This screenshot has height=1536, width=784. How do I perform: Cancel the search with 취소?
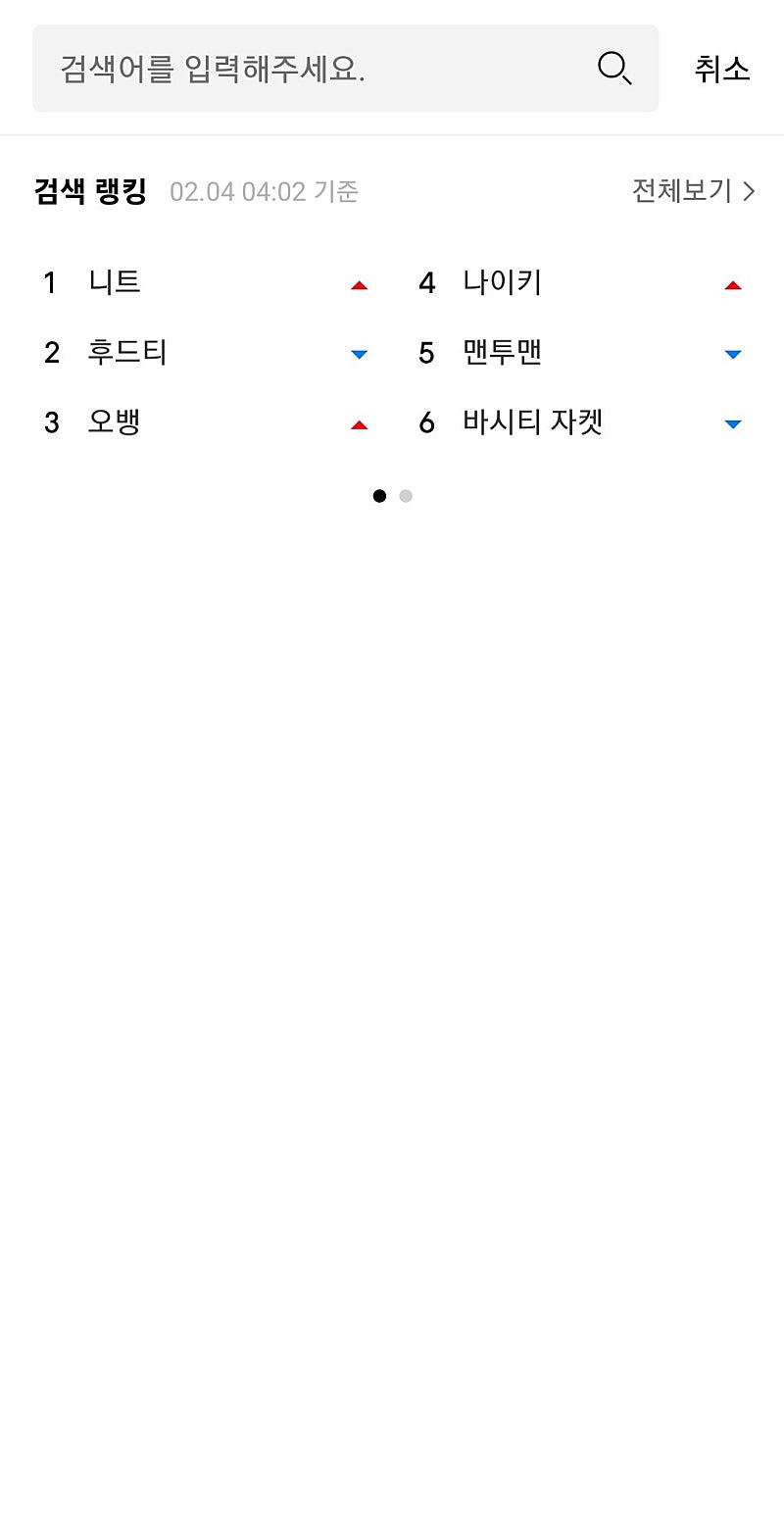pyautogui.click(x=722, y=69)
